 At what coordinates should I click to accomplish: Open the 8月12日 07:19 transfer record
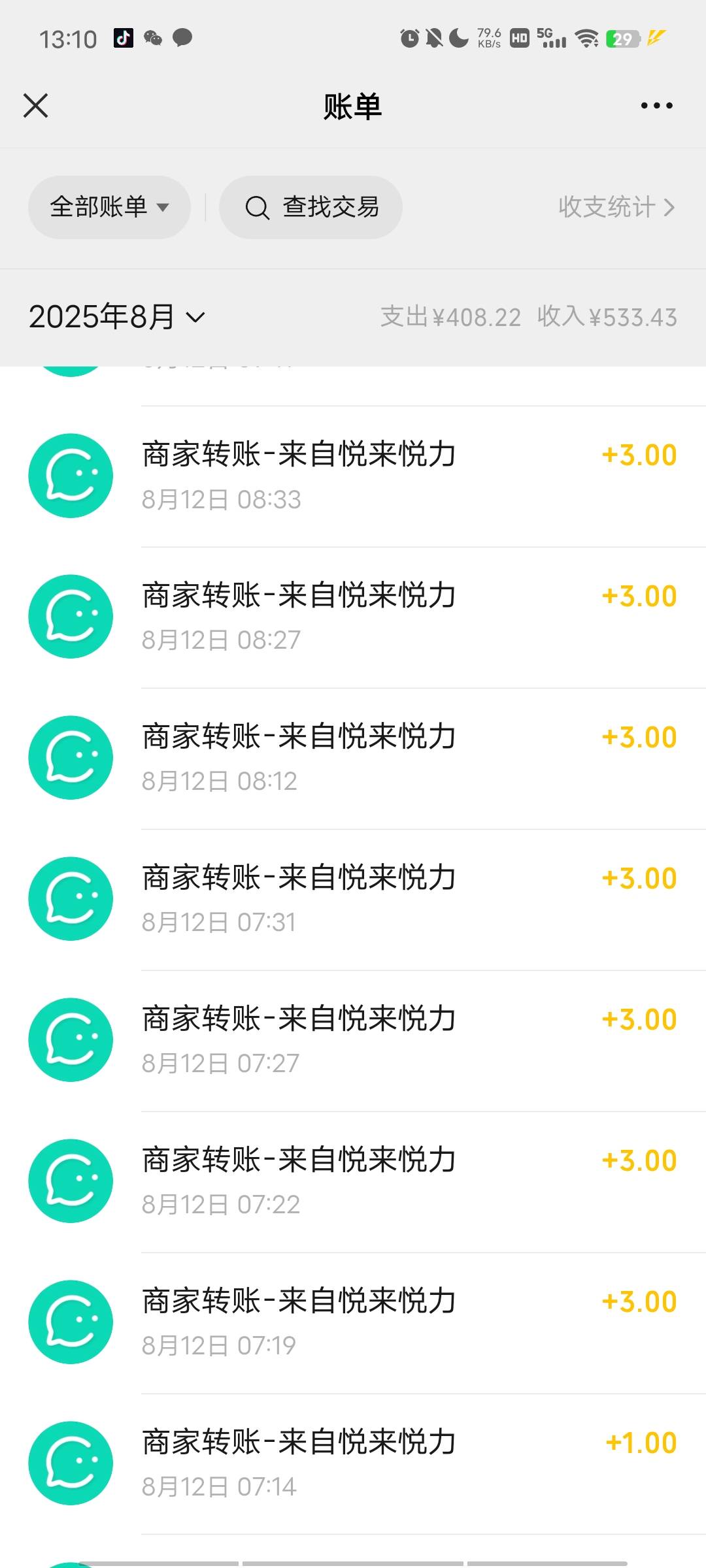point(353,1323)
